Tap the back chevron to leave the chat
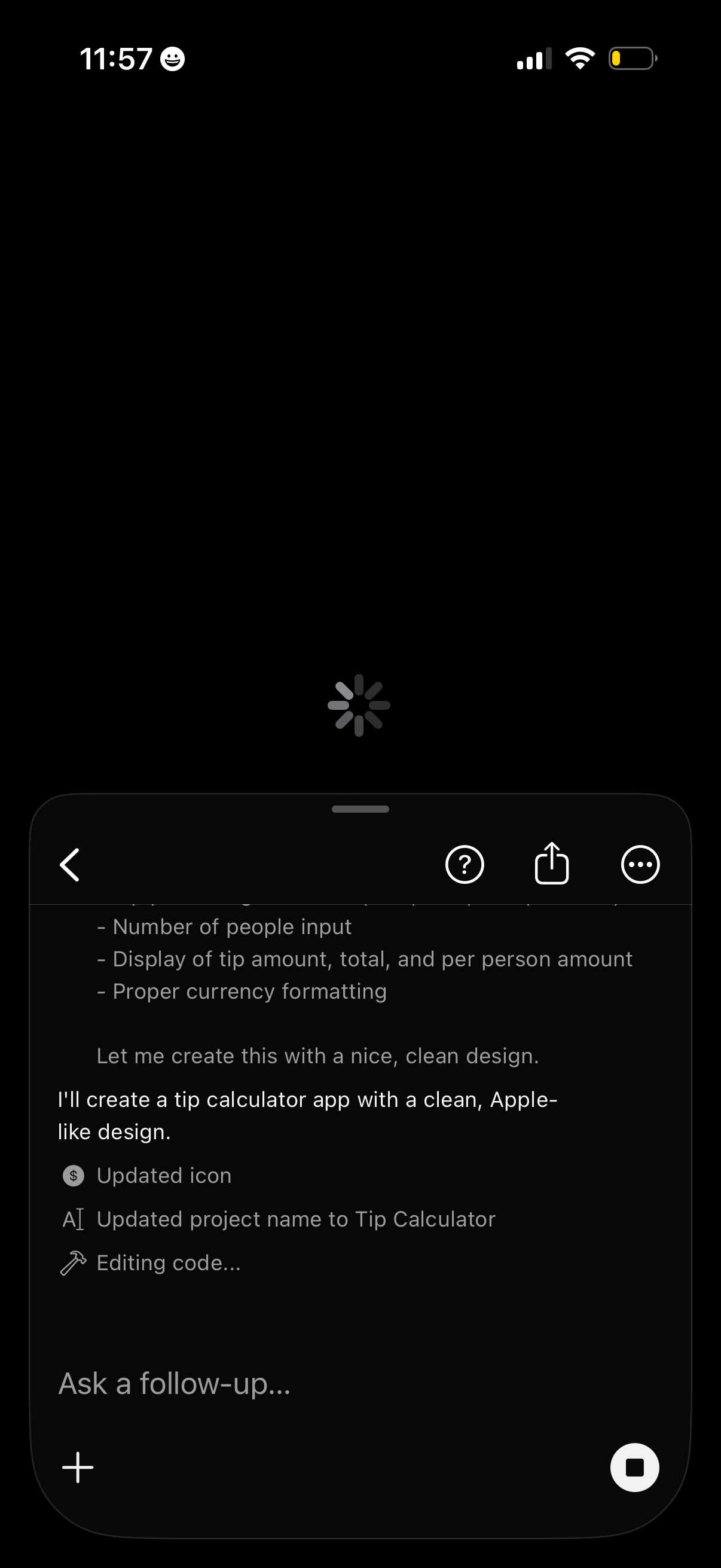 click(69, 864)
